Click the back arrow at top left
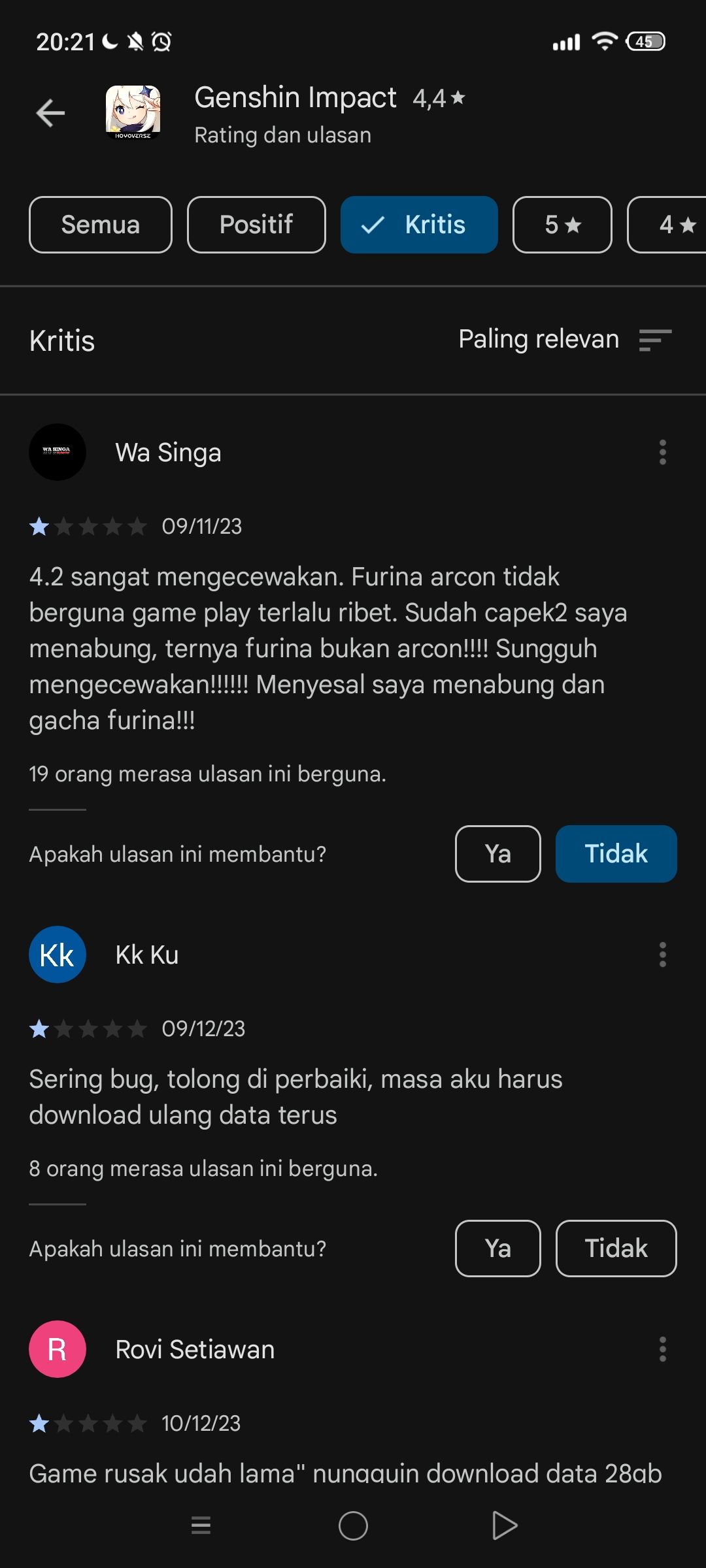 tap(50, 112)
